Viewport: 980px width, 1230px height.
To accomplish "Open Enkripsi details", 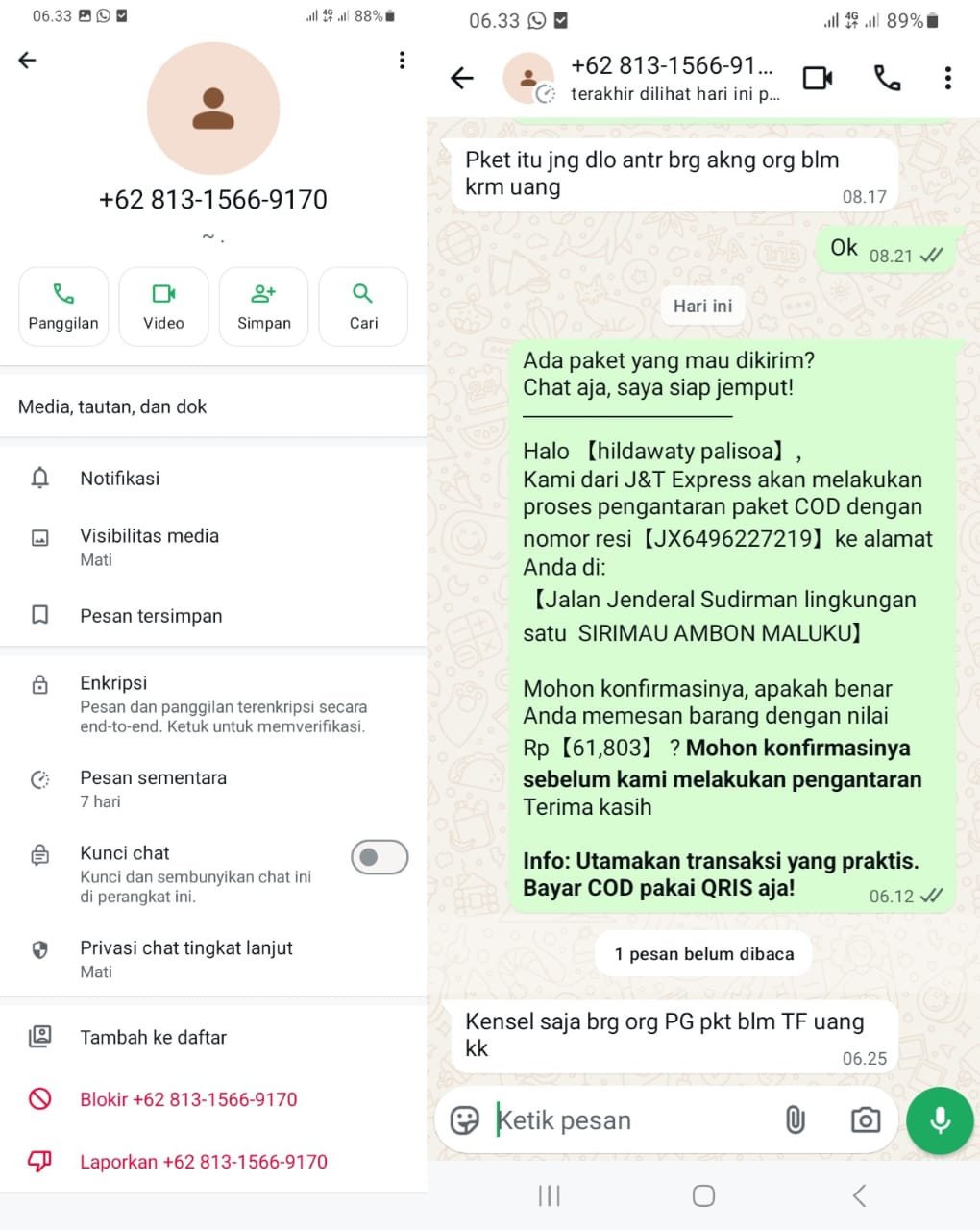I will [x=213, y=703].
